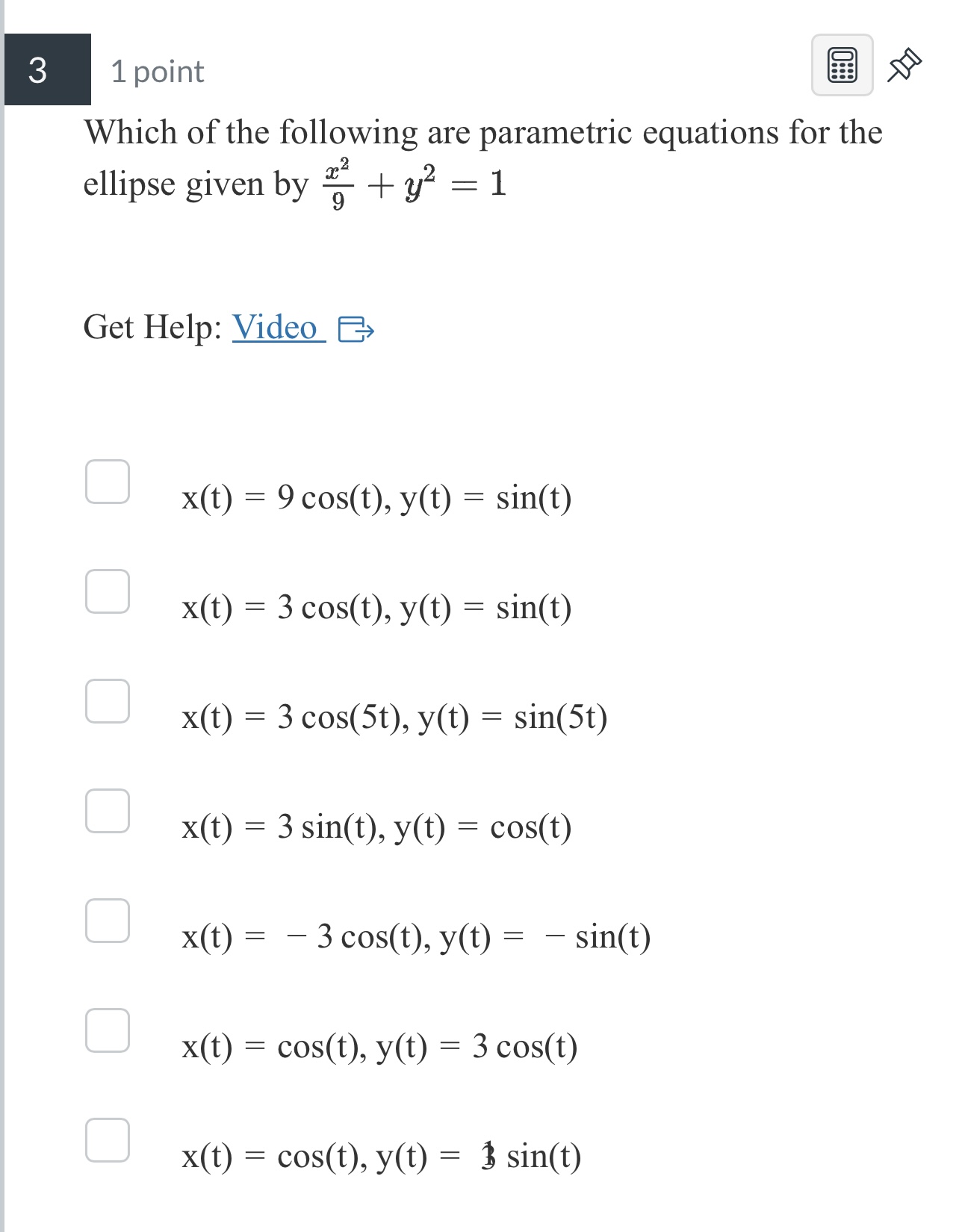Check x(t) = 3 cos(t), y(t) = sin(t)
This screenshot has height=1232, width=962.
(x=108, y=592)
